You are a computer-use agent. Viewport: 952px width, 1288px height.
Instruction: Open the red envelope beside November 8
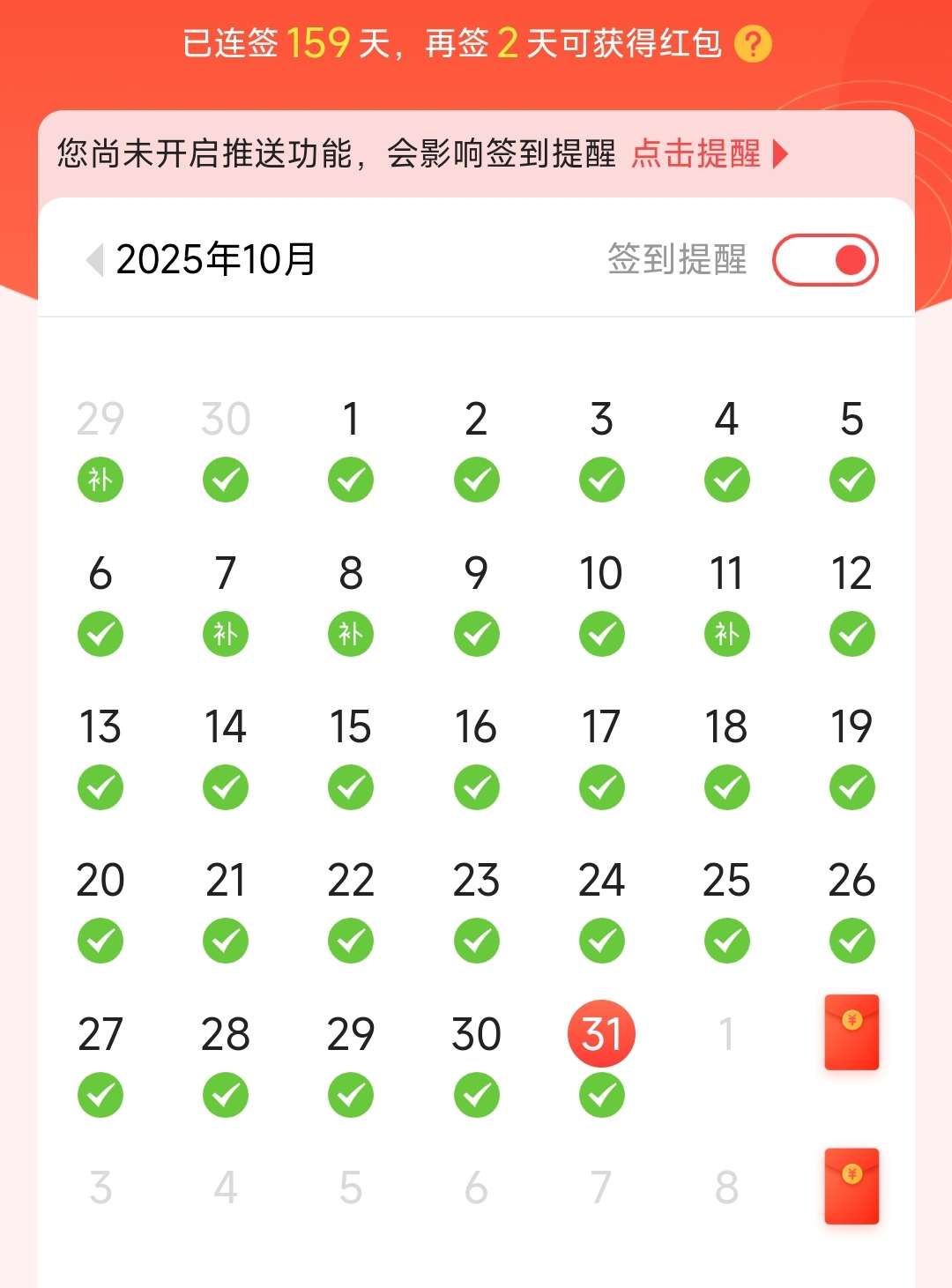852,1187
